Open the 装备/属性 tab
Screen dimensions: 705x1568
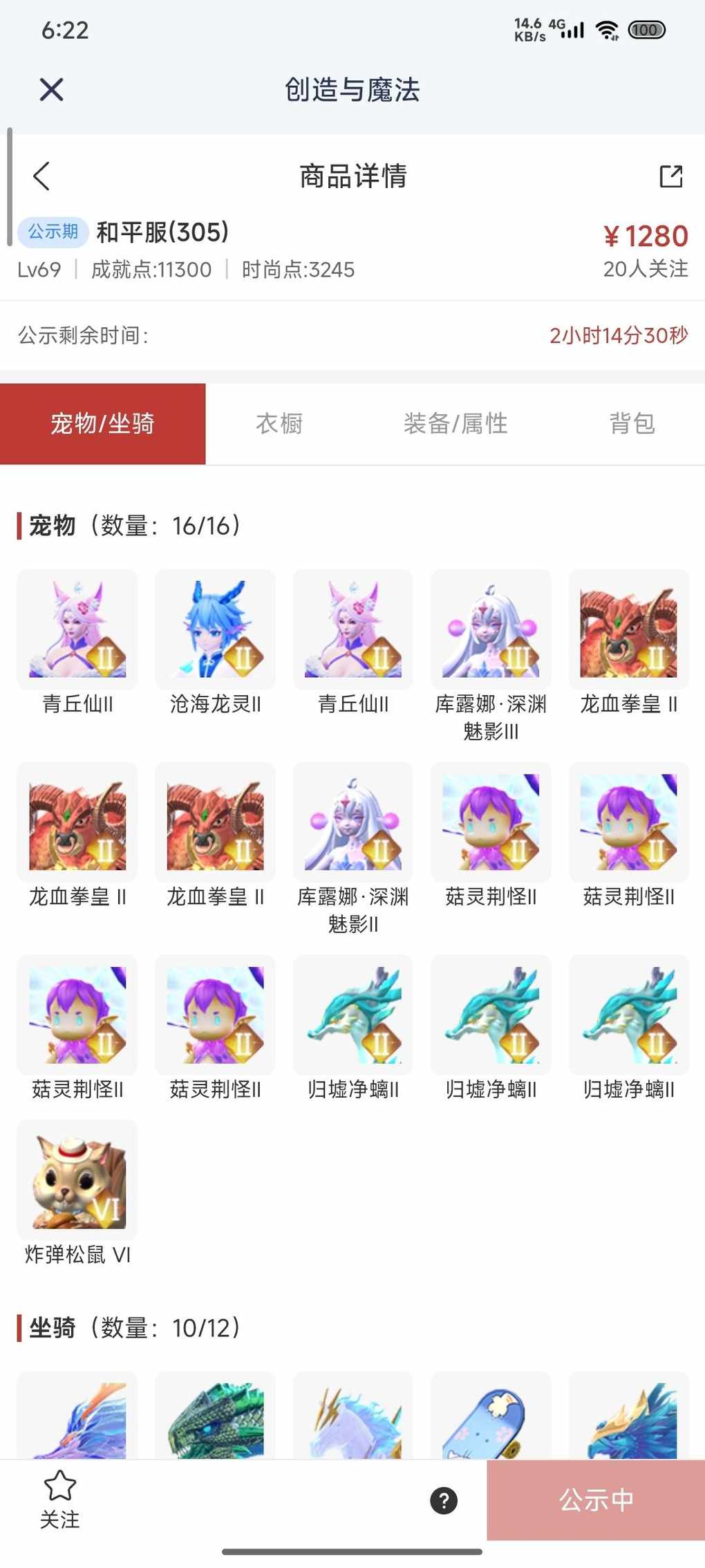coord(455,423)
